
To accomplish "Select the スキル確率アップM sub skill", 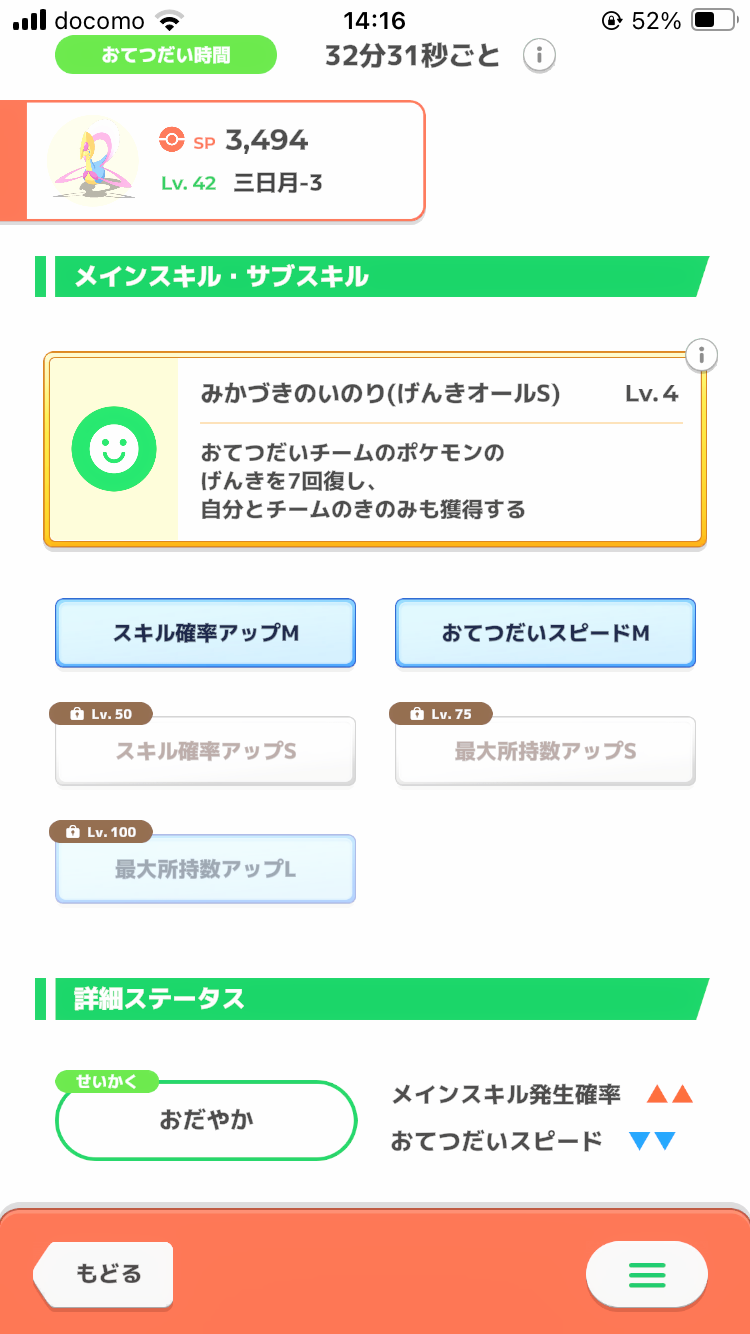I will (x=206, y=633).
